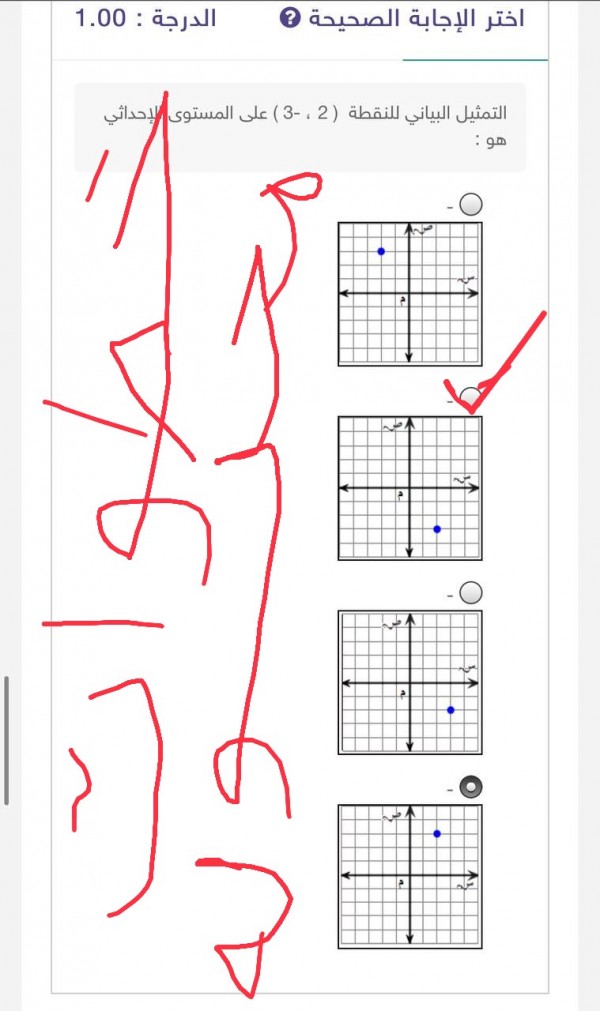This screenshot has width=600, height=1011.
Task: Select the third answer option's radio button
Action: pos(471,593)
